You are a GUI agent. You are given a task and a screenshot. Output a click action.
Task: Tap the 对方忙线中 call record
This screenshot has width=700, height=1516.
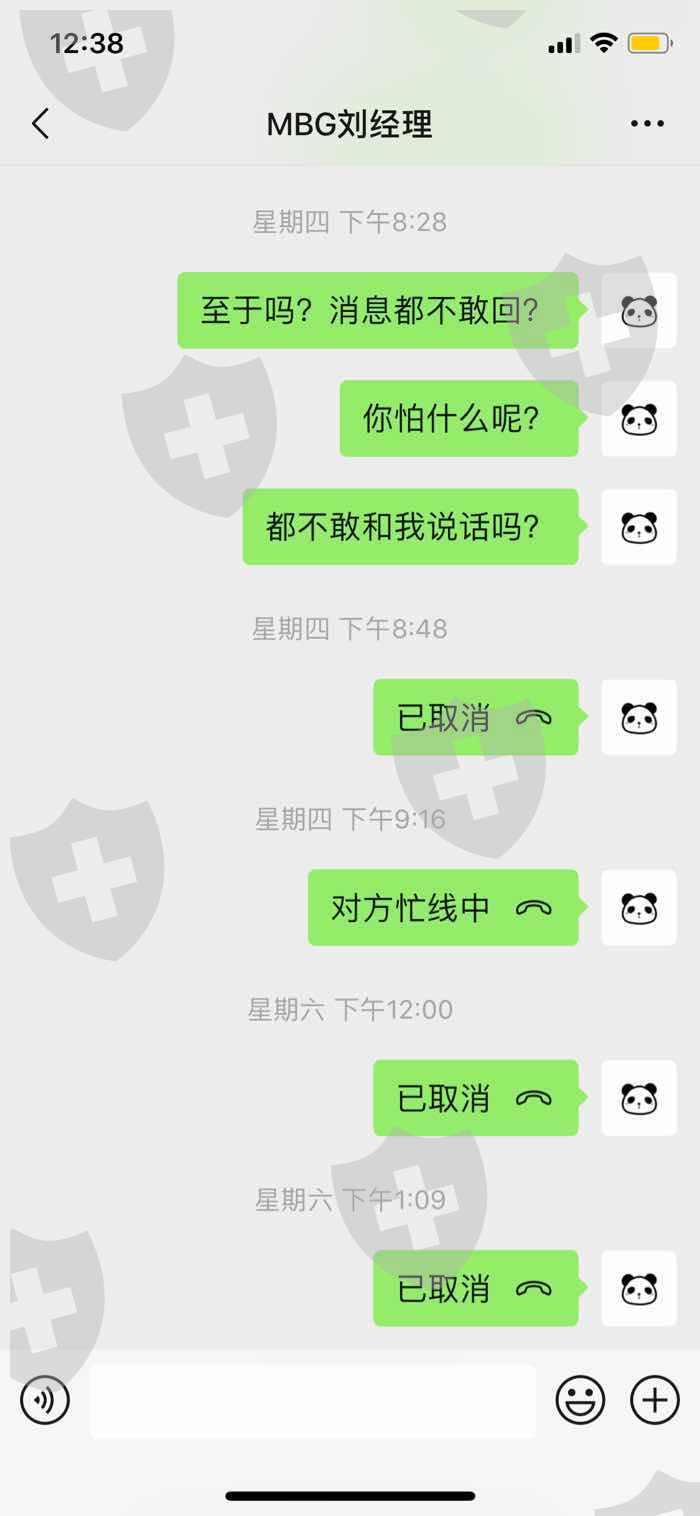pyautogui.click(x=443, y=908)
